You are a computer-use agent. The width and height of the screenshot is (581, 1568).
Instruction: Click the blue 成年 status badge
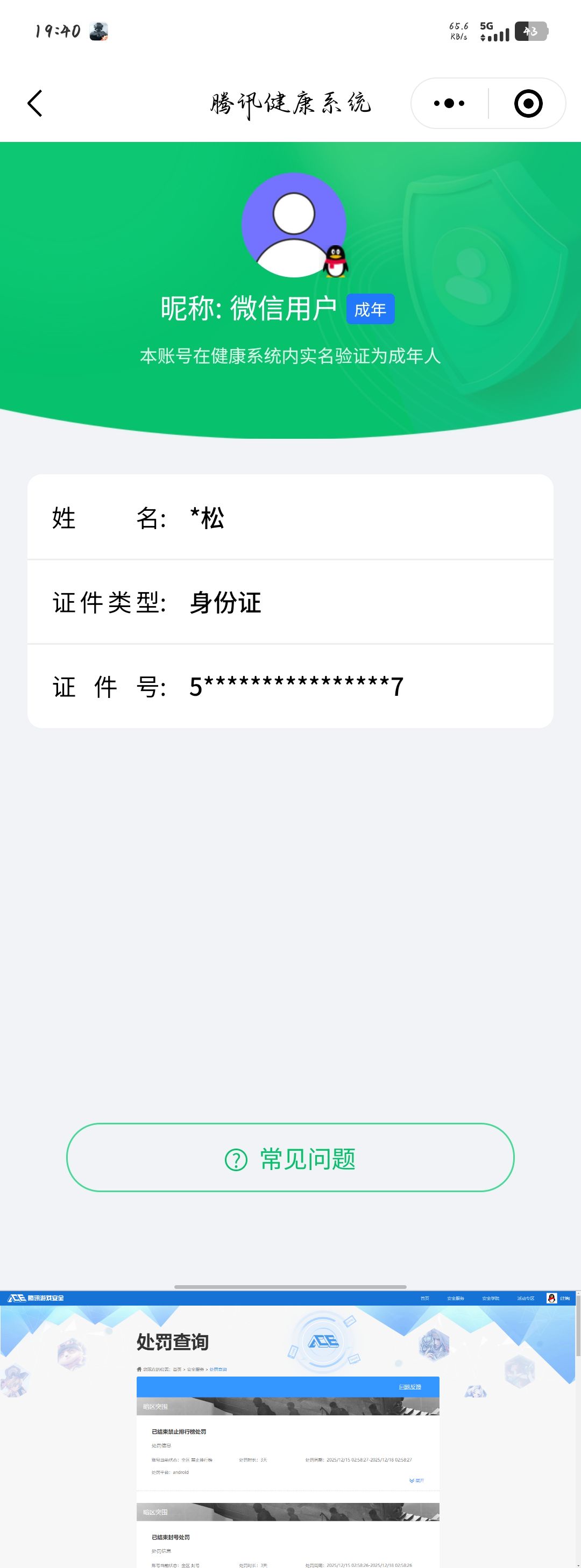372,309
